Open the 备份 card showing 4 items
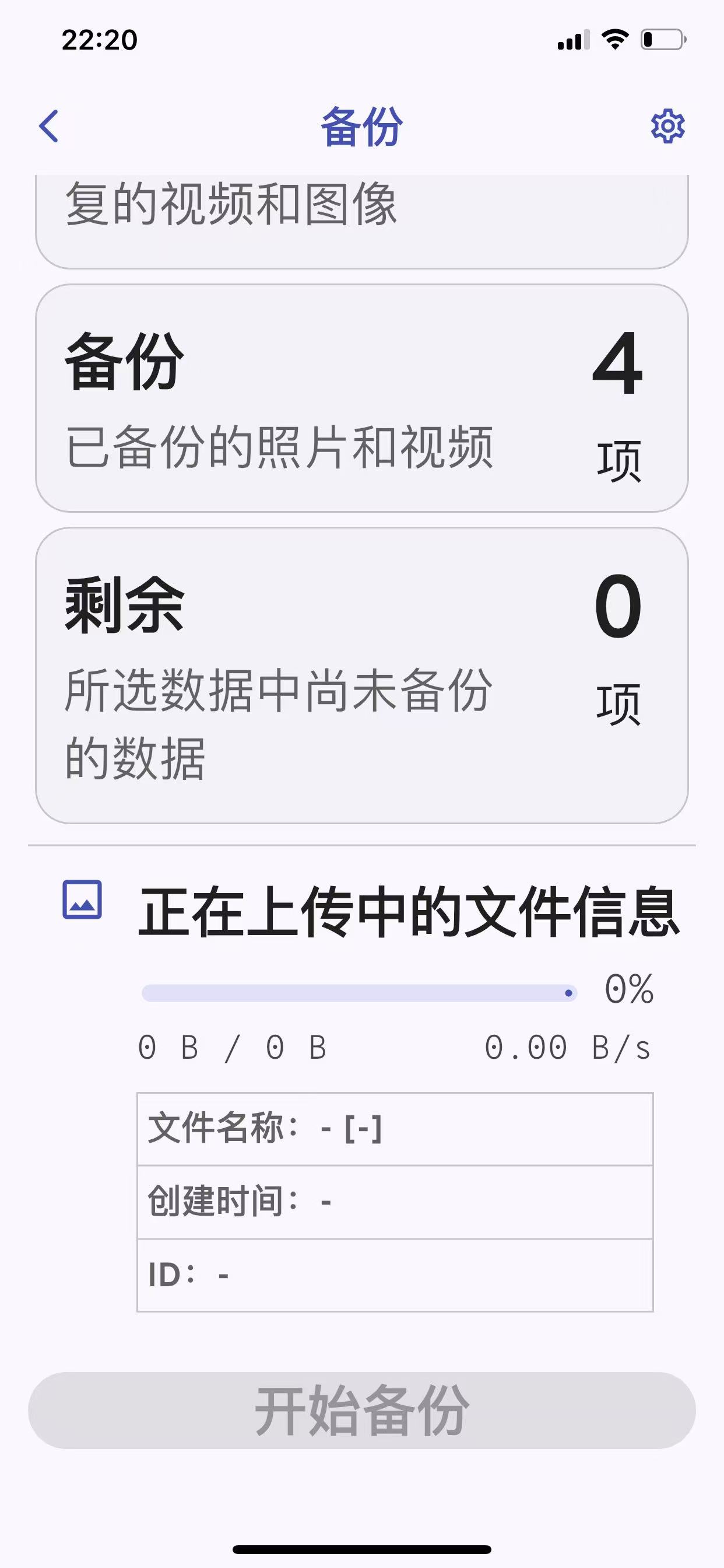Image resolution: width=724 pixels, height=1568 pixels. click(x=361, y=398)
